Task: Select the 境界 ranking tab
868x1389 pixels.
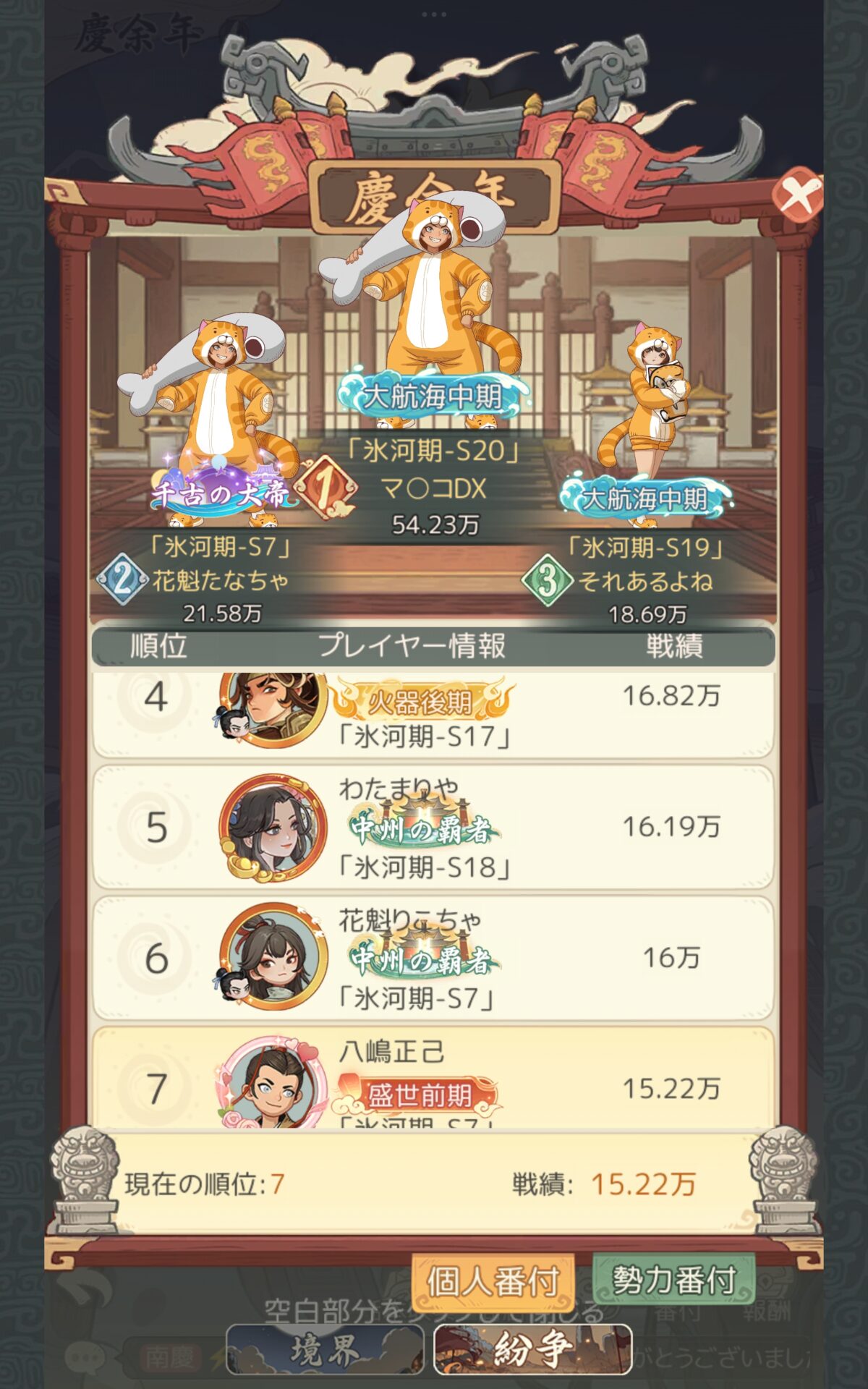Action: pos(325,1350)
